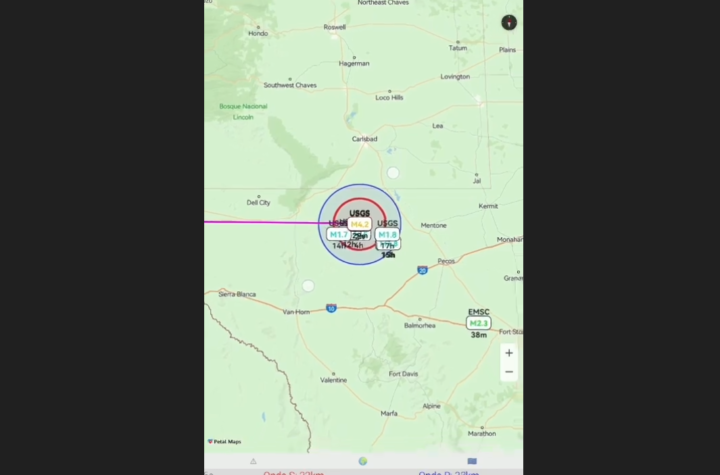
Task: Open the USGS M4.2 earthquake marker
Action: (x=360, y=225)
